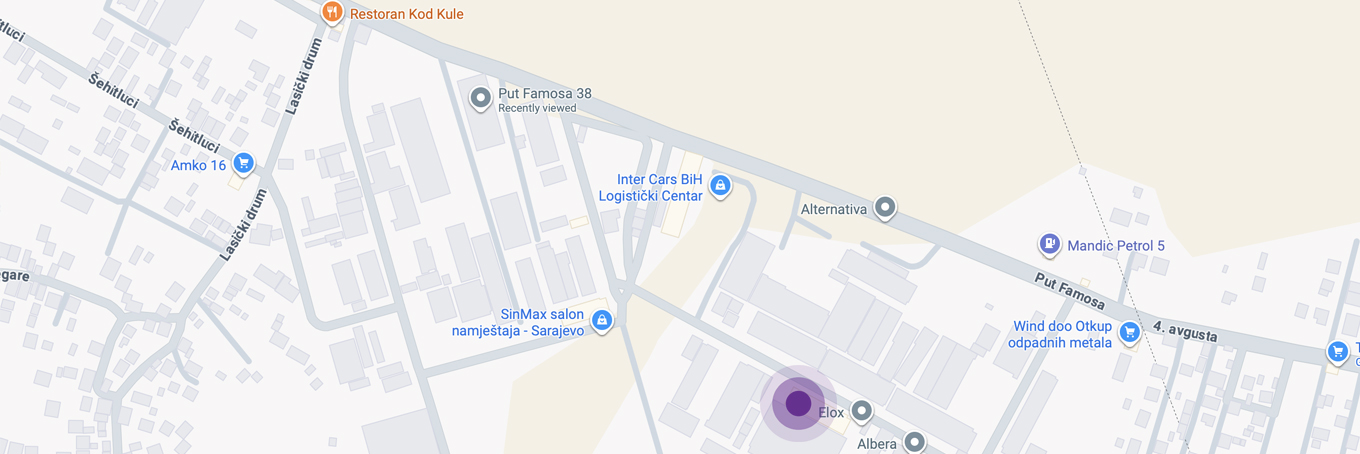Select the Alternativa location pin
The width and height of the screenshot is (1360, 454).
pyautogui.click(x=884, y=208)
